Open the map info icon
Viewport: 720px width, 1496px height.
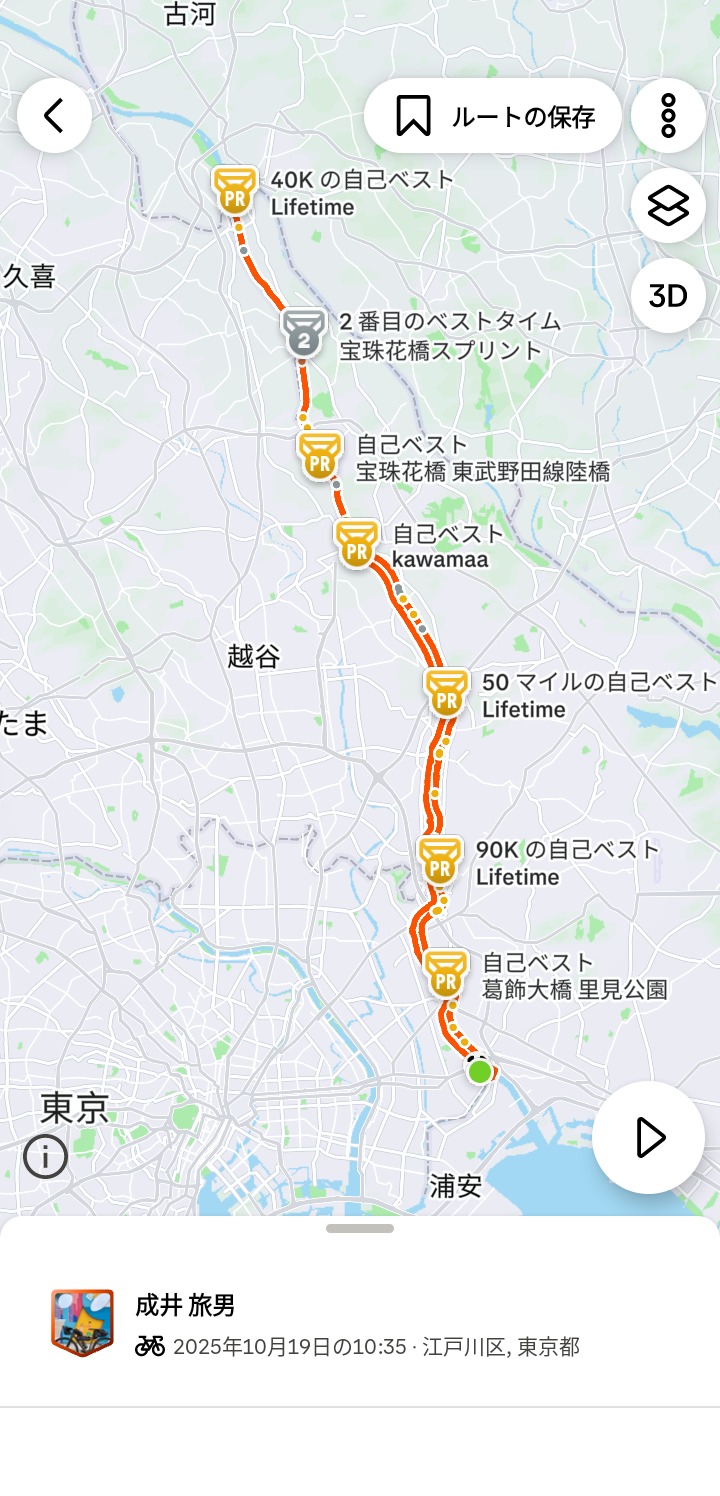point(45,1157)
